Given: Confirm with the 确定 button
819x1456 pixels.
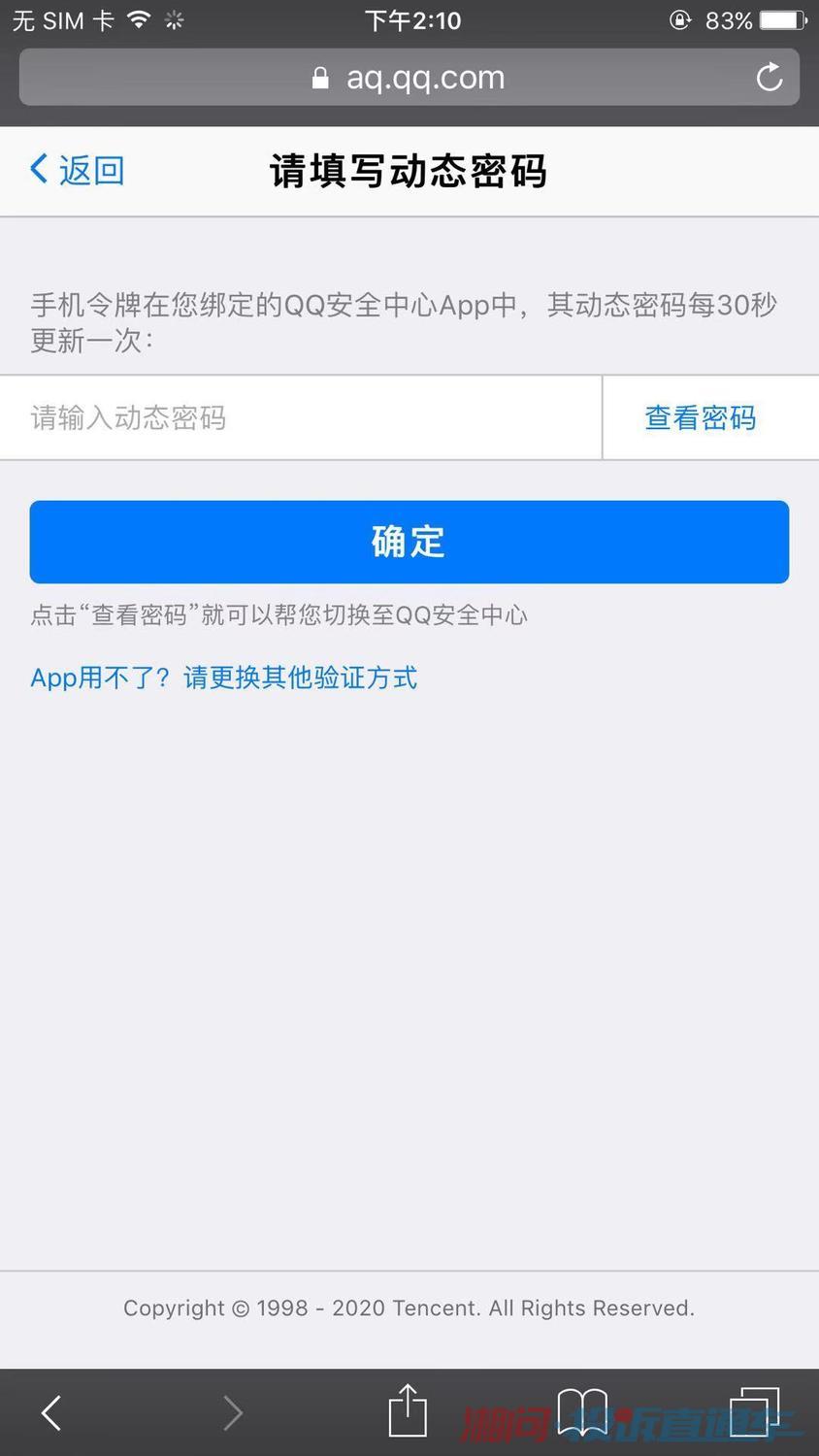Looking at the screenshot, I should click(409, 542).
